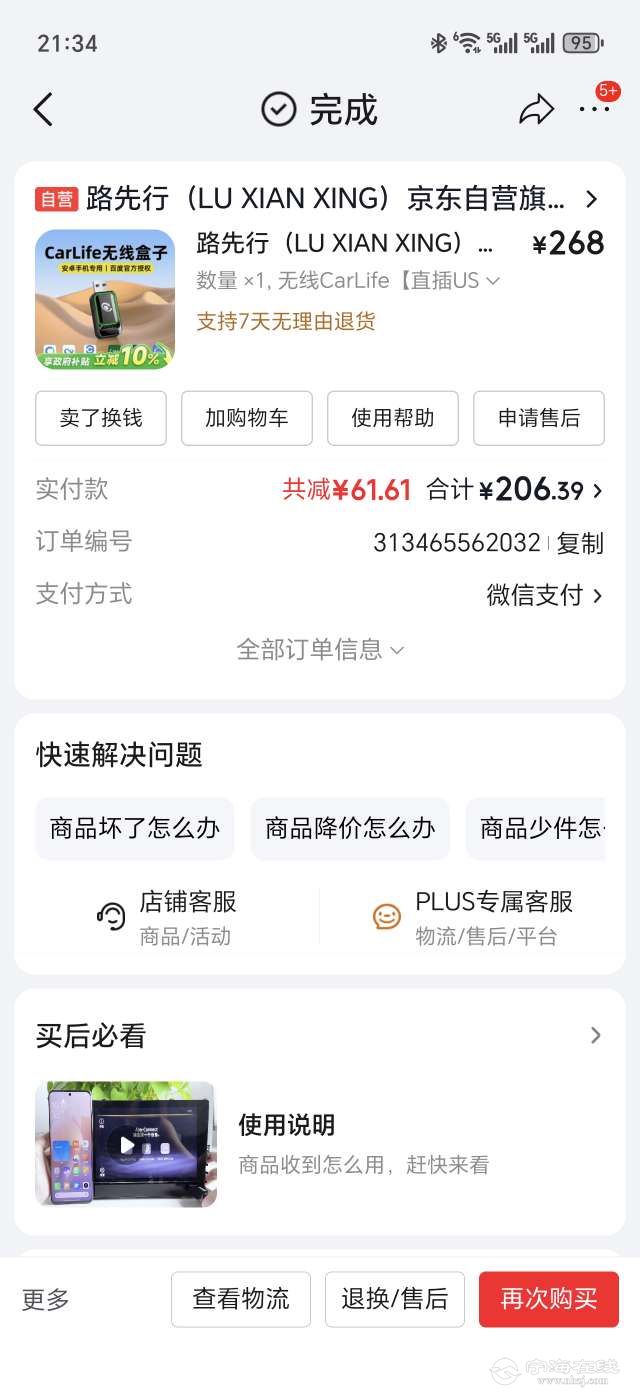Tap the 卖了换钱 button
The image size is (640, 1400).
pos(101,418)
